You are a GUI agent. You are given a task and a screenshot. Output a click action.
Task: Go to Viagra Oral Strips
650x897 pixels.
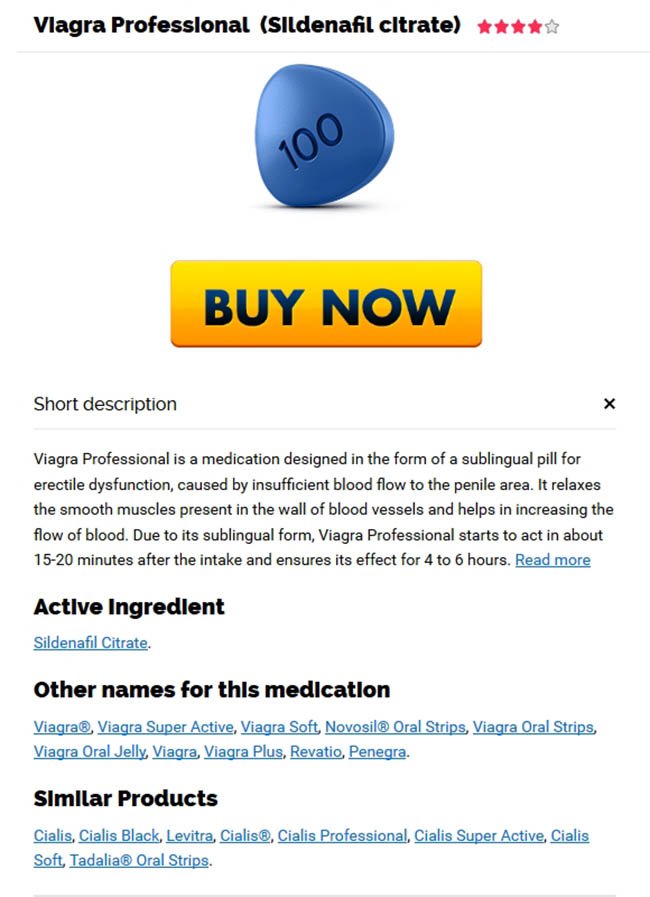533,727
